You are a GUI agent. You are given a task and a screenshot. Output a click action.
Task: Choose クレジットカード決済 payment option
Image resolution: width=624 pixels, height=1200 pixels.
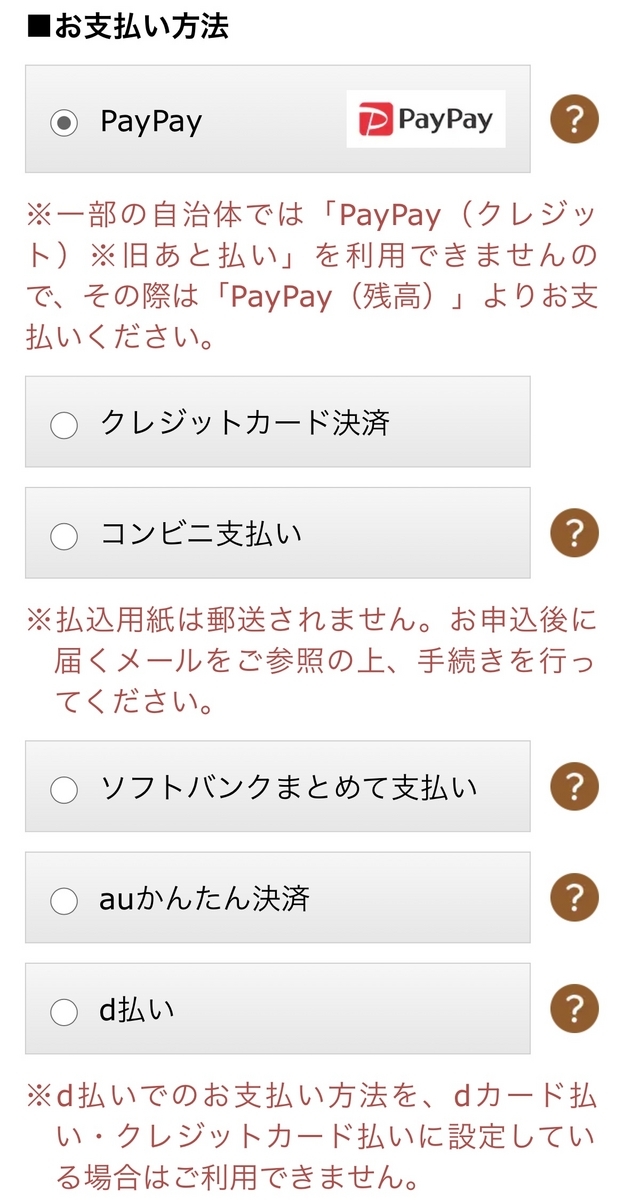(64, 424)
